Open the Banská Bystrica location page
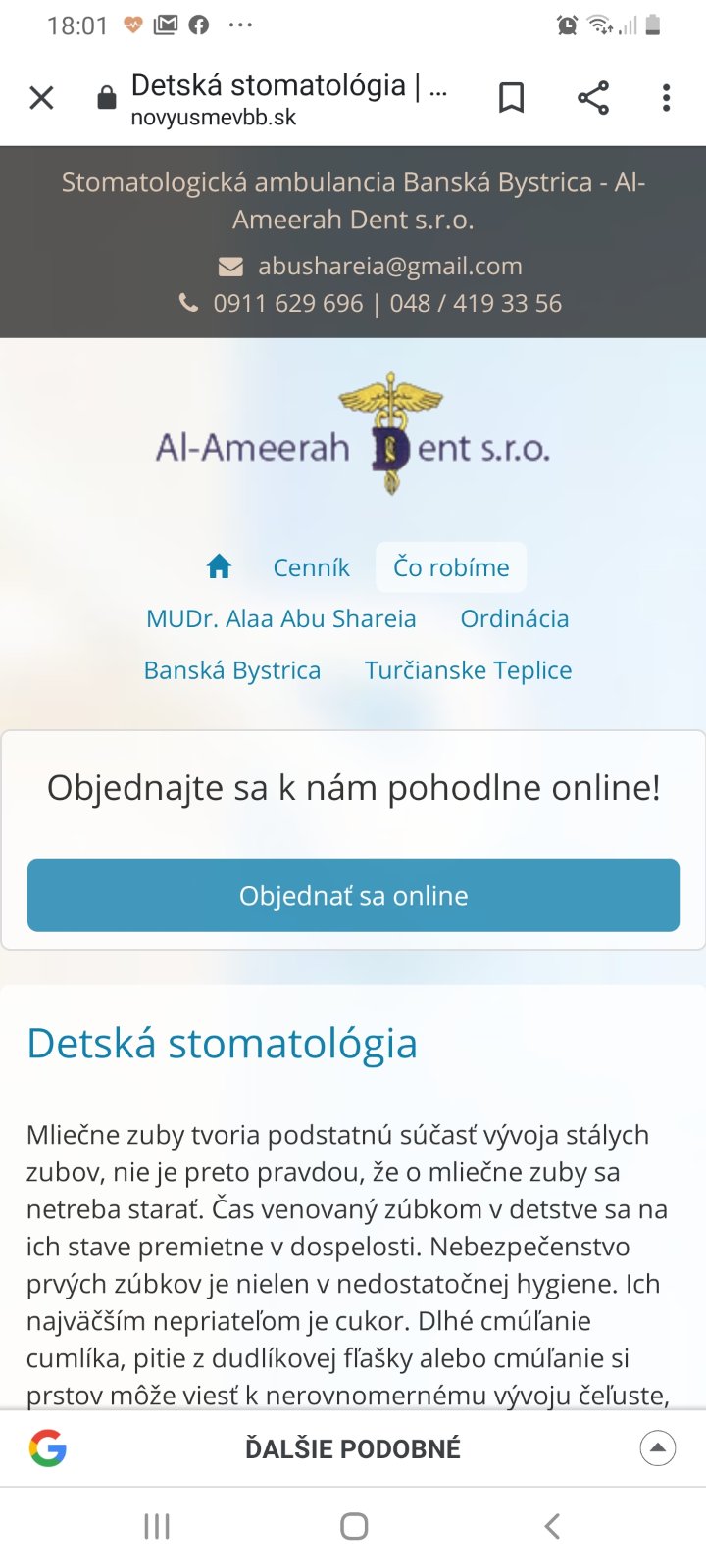 pyautogui.click(x=231, y=670)
